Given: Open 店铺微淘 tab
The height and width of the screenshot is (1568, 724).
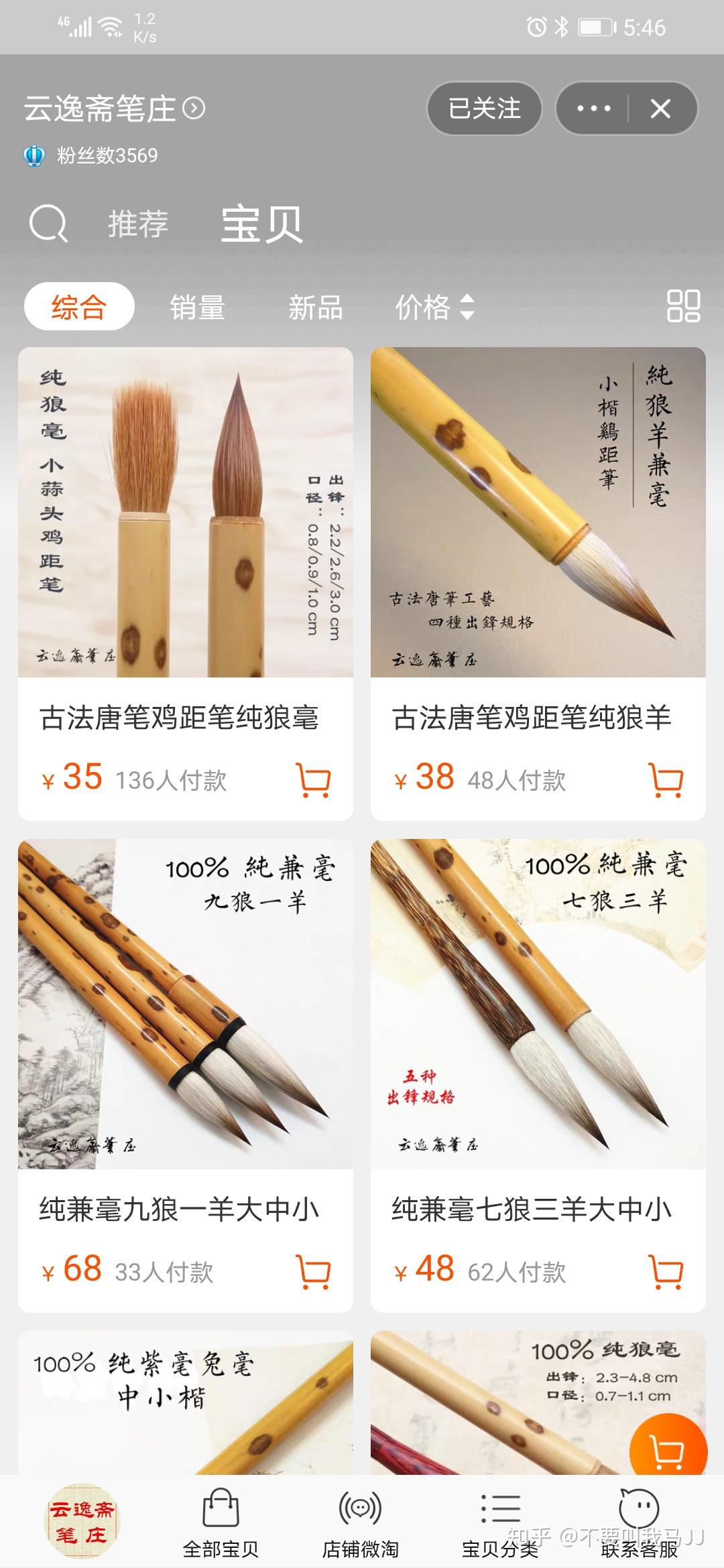Looking at the screenshot, I should [x=360, y=1521].
